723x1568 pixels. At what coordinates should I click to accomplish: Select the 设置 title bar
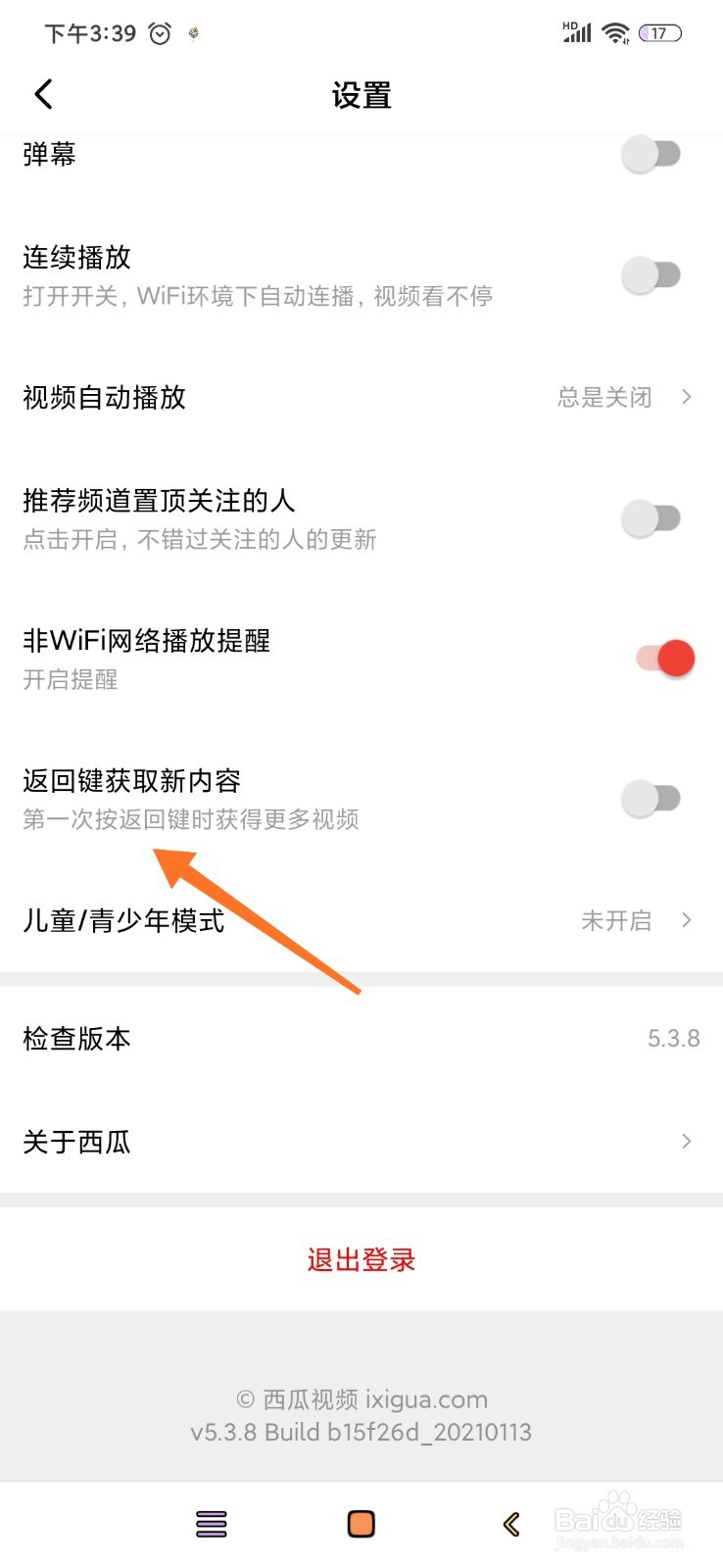click(361, 95)
